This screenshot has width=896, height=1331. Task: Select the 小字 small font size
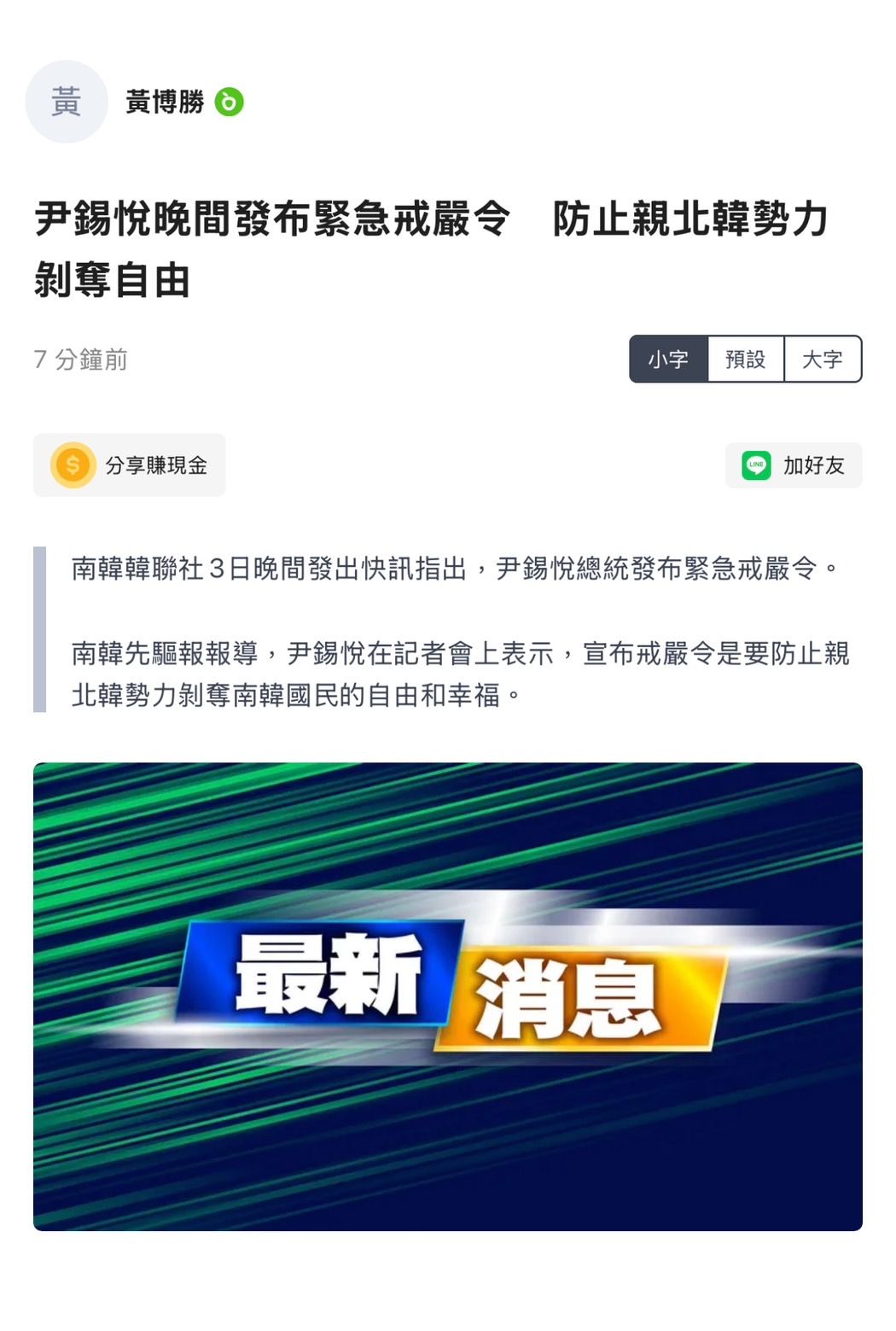[668, 359]
